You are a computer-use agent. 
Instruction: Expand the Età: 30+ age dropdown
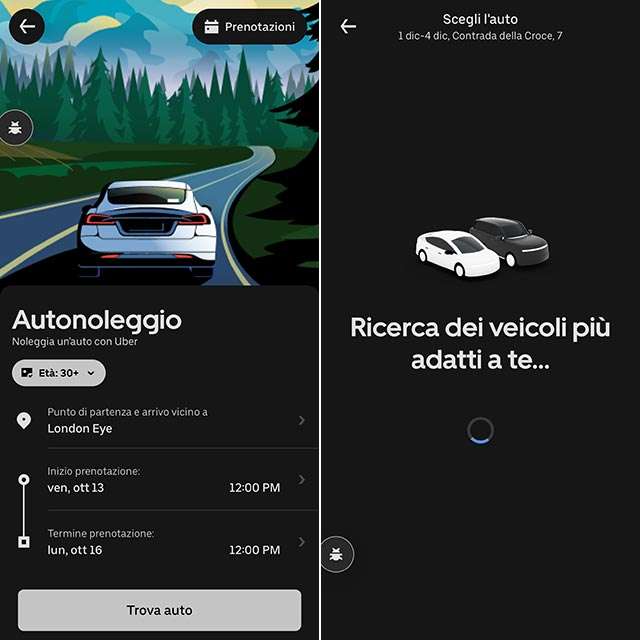(59, 373)
